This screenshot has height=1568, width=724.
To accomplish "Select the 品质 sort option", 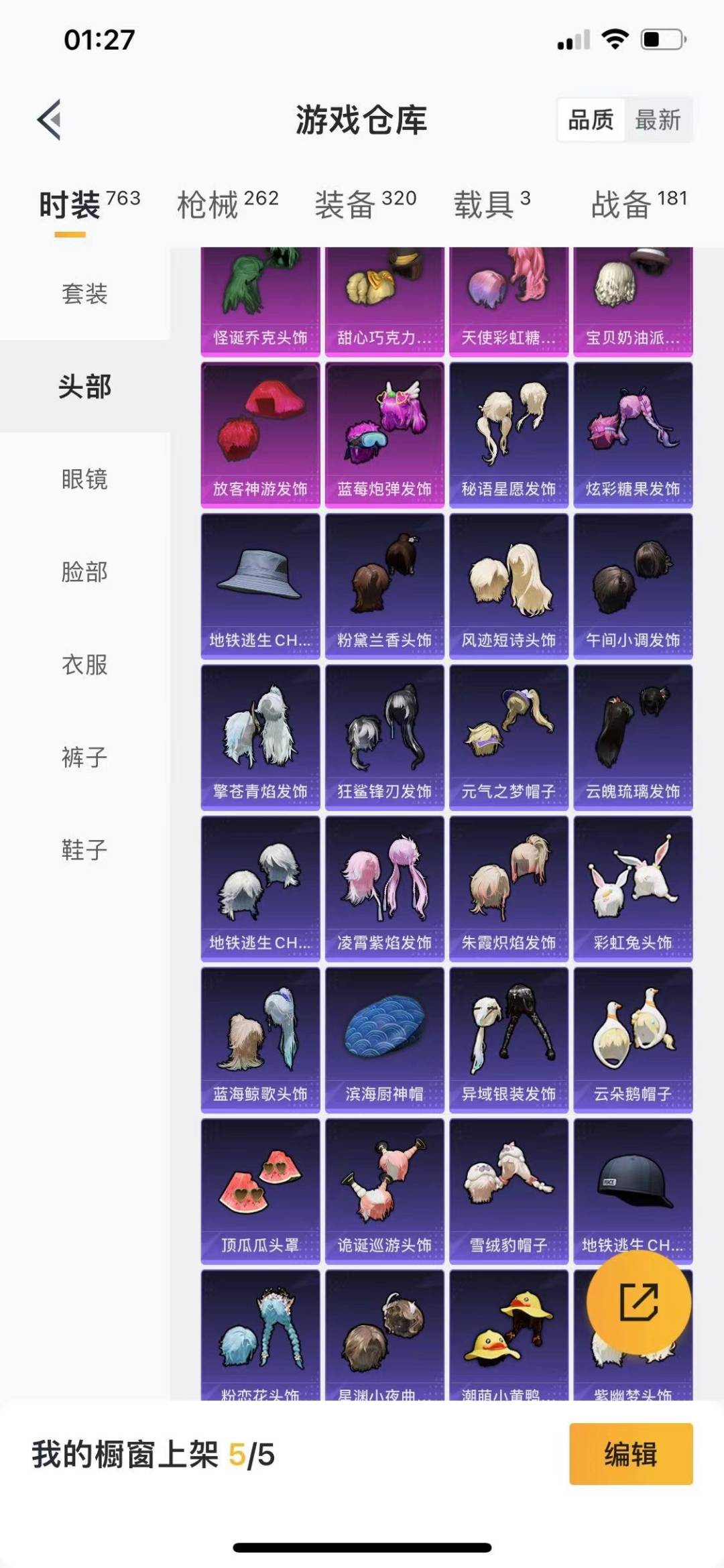I will [x=591, y=120].
